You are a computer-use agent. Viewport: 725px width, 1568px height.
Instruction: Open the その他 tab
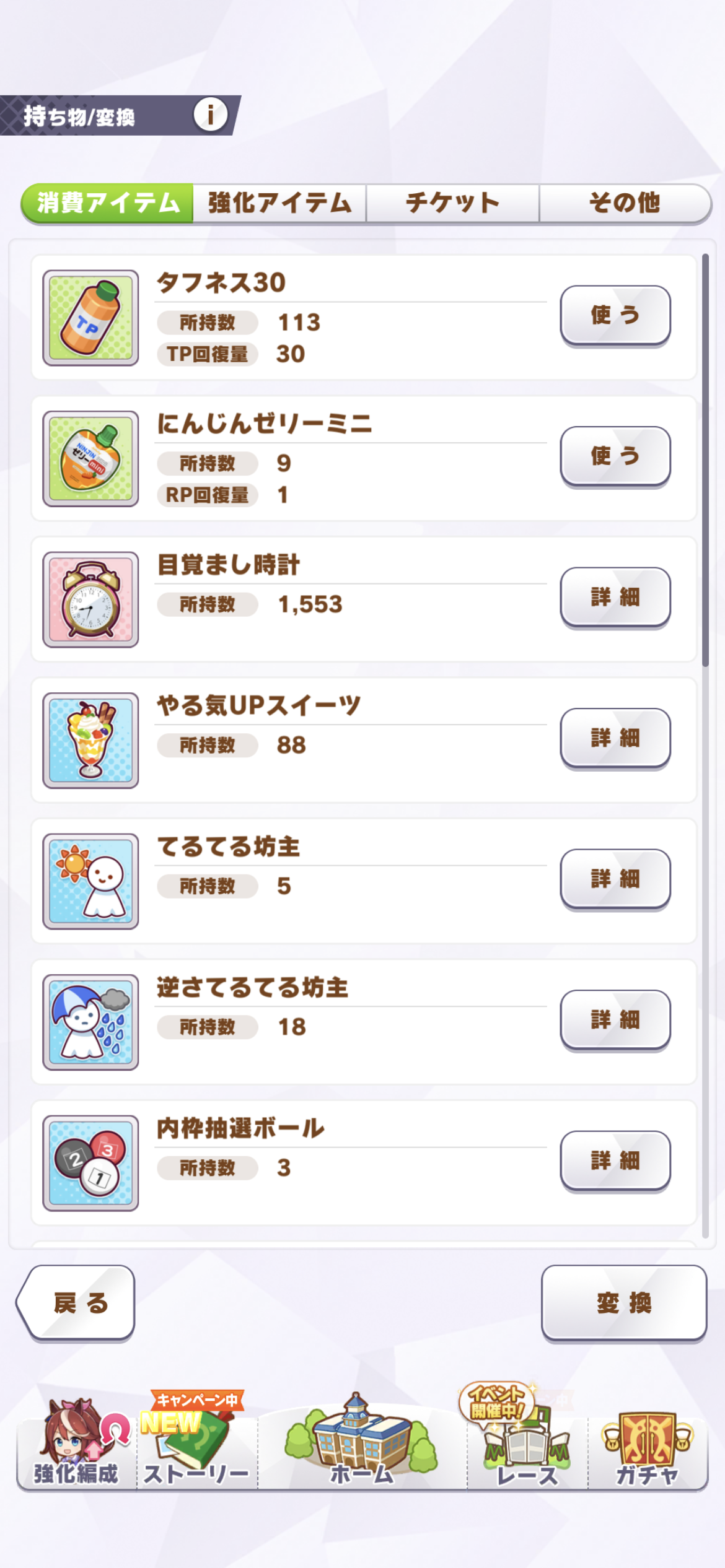point(625,203)
